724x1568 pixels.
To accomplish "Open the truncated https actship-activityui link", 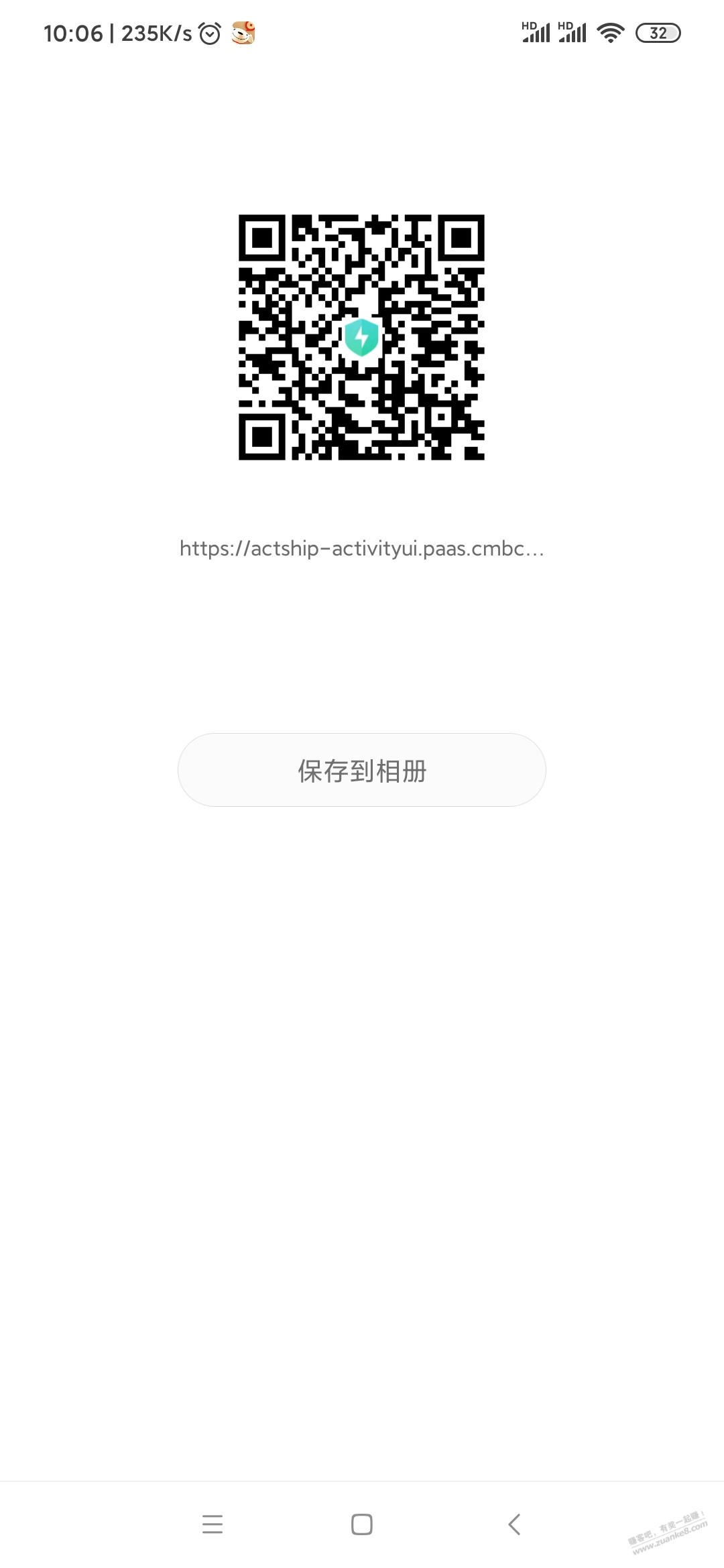I will click(x=362, y=549).
